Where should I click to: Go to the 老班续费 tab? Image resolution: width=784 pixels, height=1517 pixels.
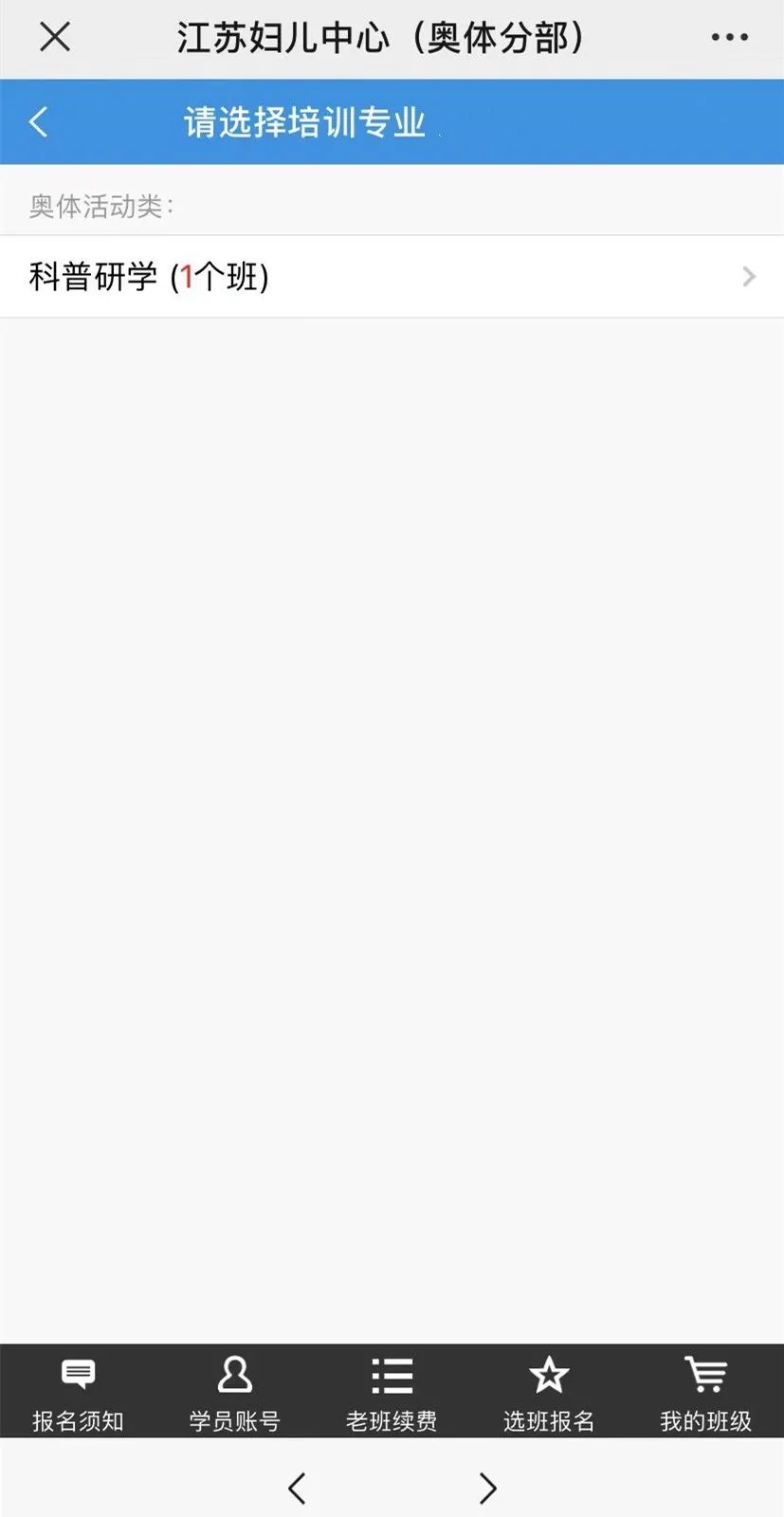pos(392,1392)
